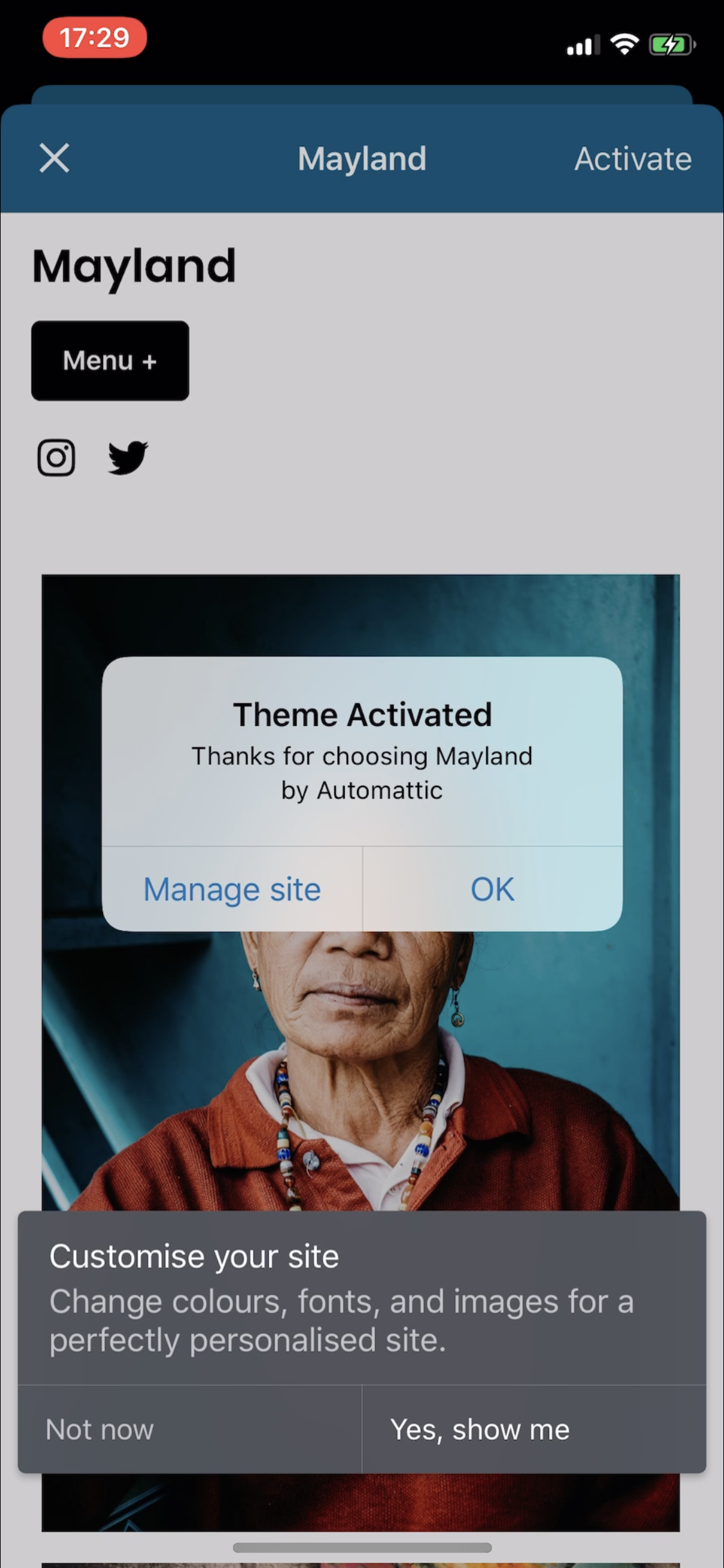The width and height of the screenshot is (724, 1568).
Task: Dismiss the customise prompt with Not now
Action: (x=100, y=1430)
